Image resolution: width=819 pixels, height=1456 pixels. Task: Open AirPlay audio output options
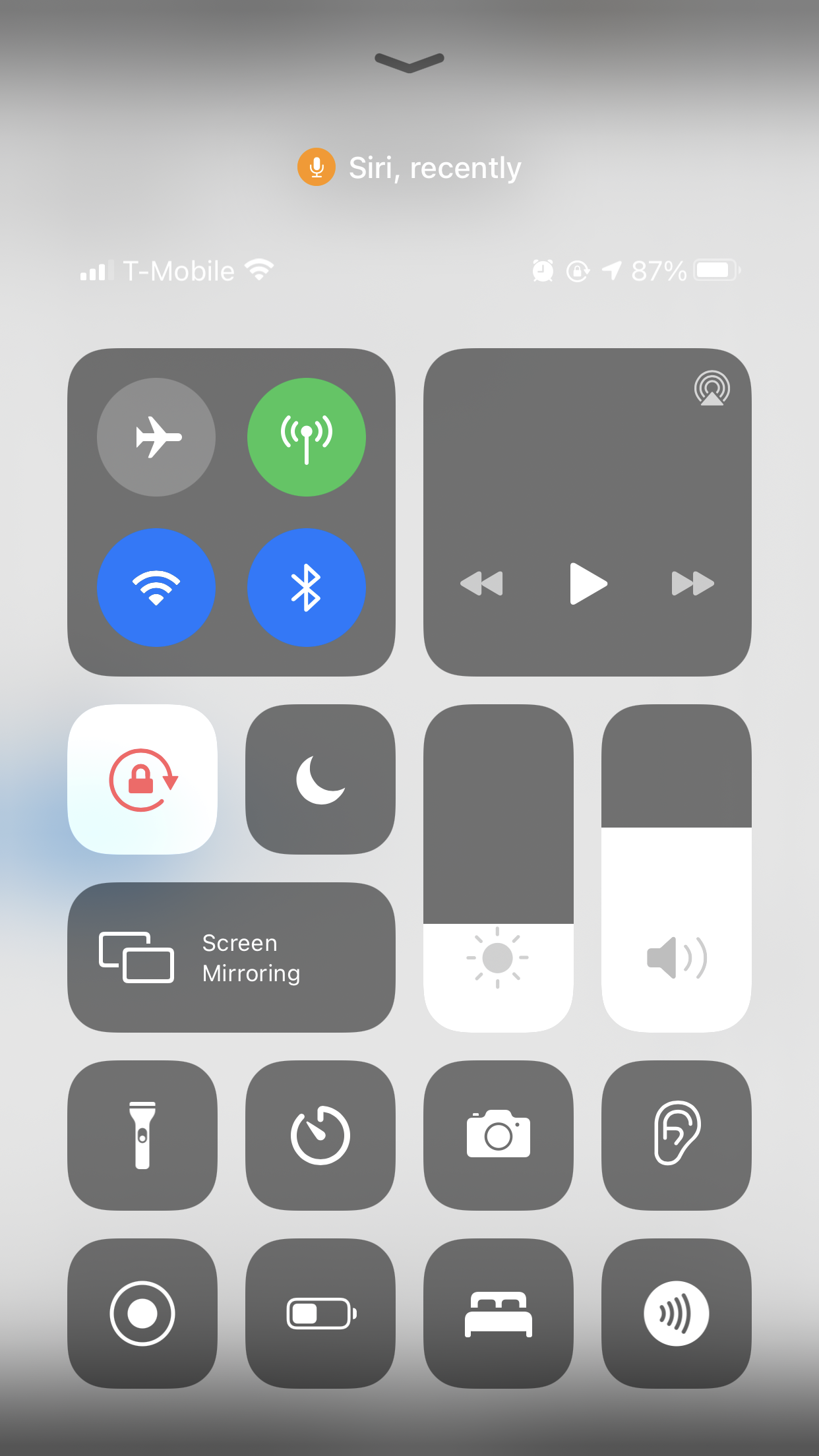click(x=712, y=388)
